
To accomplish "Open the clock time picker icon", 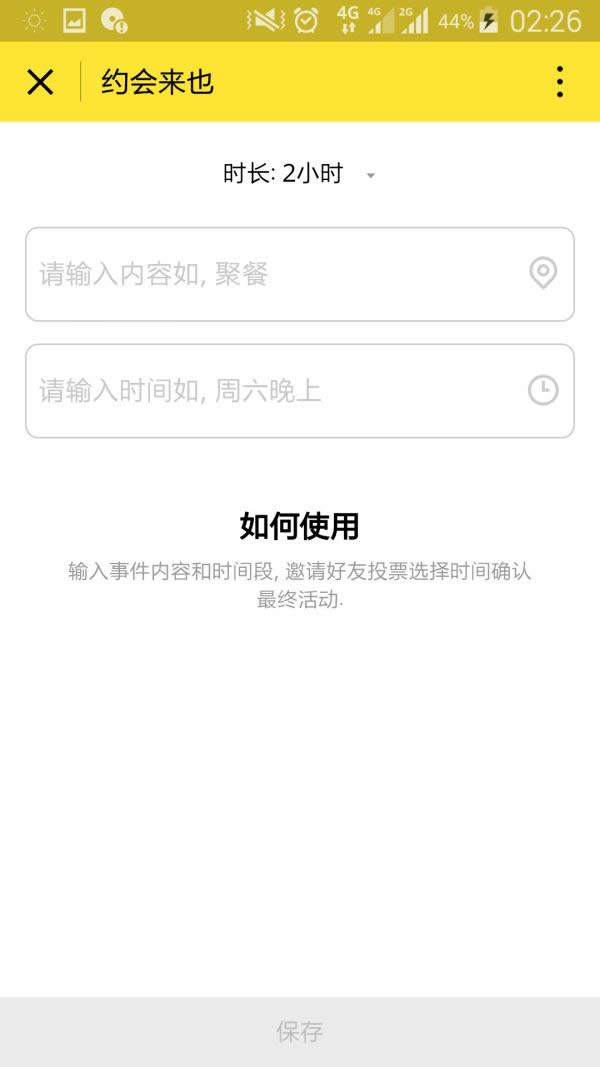I will (x=543, y=390).
